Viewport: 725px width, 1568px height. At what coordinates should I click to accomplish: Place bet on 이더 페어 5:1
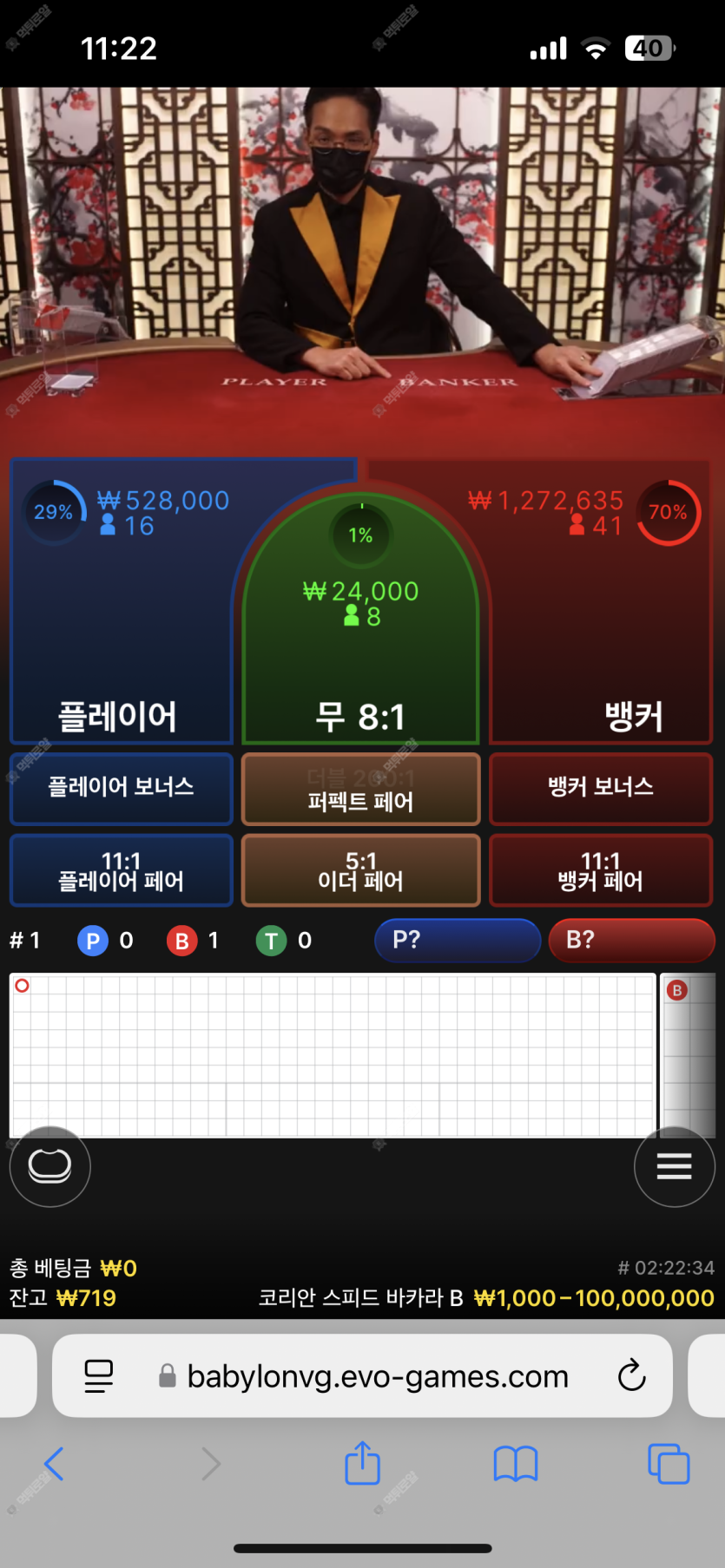click(360, 870)
